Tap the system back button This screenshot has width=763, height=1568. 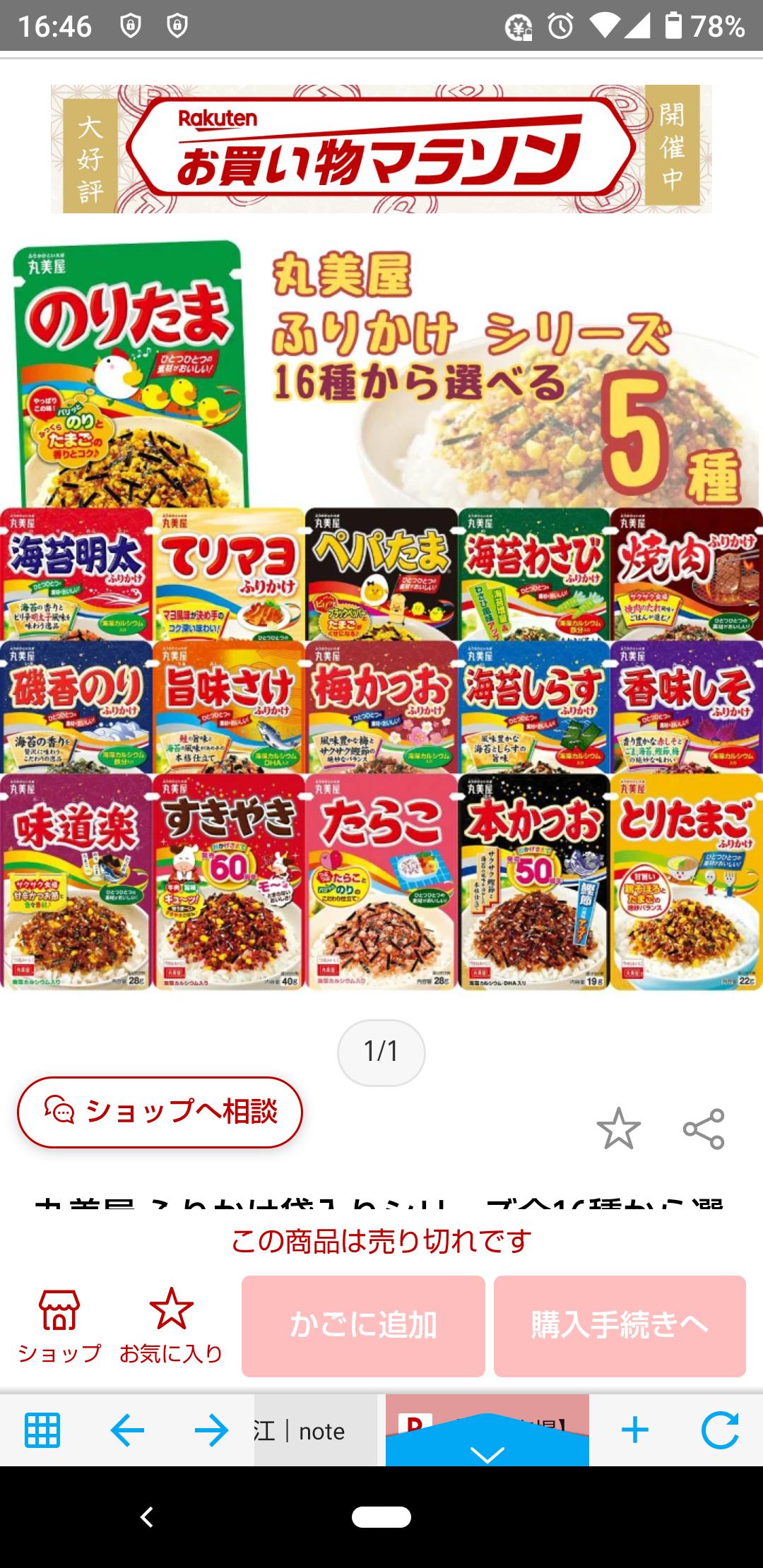(x=146, y=1517)
